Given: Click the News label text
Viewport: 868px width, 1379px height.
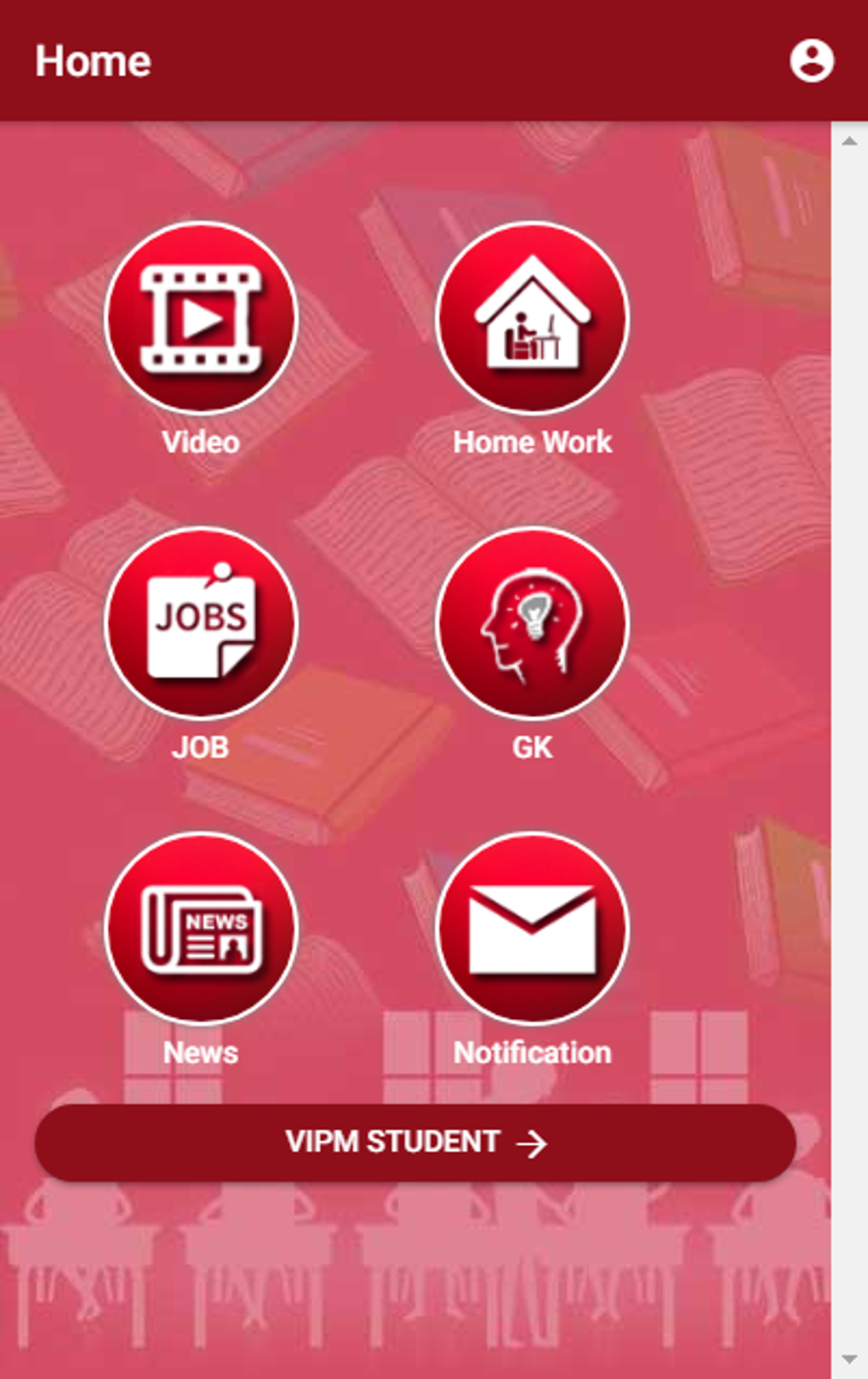Looking at the screenshot, I should pyautogui.click(x=201, y=1052).
